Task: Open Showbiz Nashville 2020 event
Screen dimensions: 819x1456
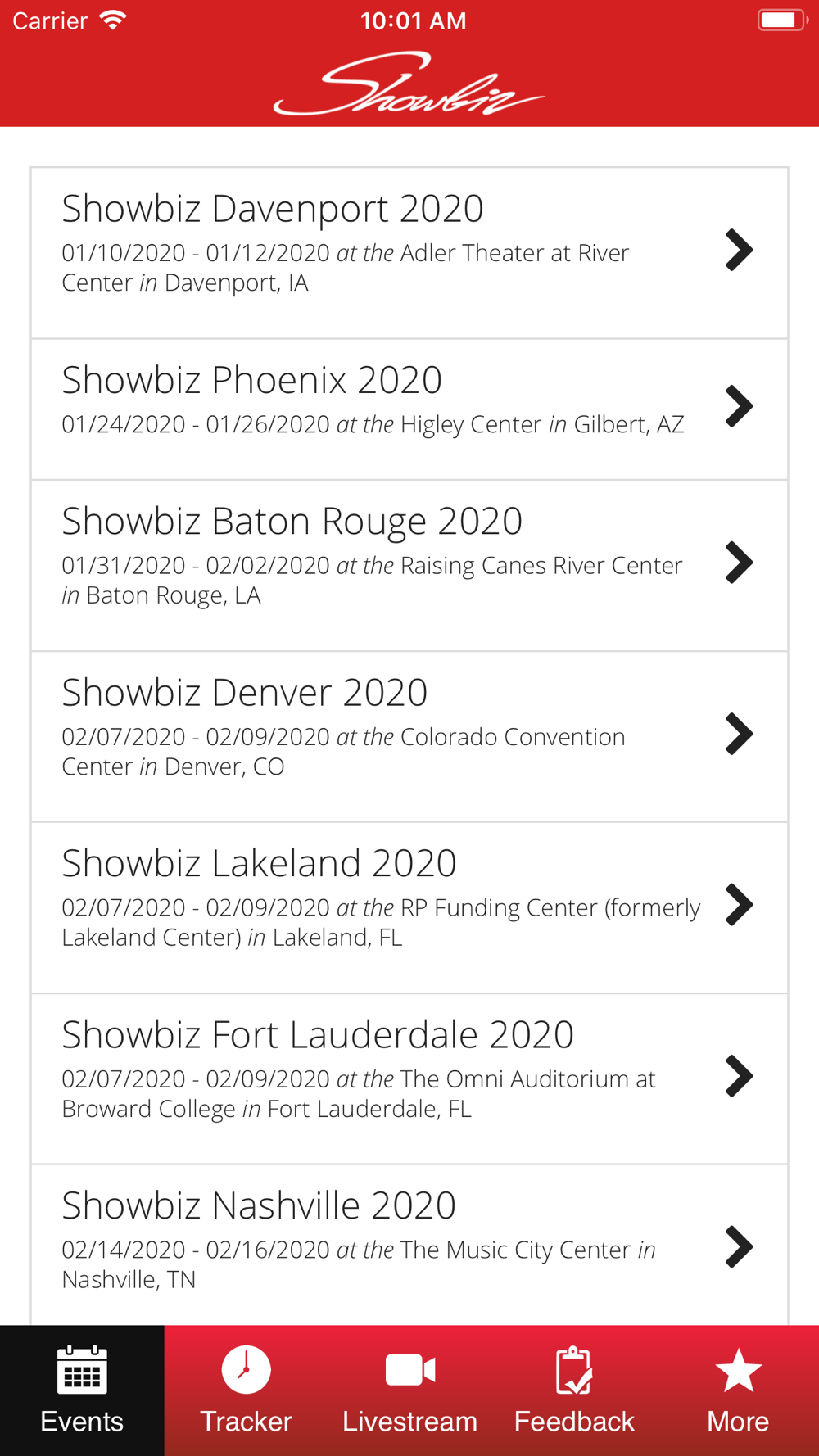Action: pyautogui.click(x=409, y=1246)
